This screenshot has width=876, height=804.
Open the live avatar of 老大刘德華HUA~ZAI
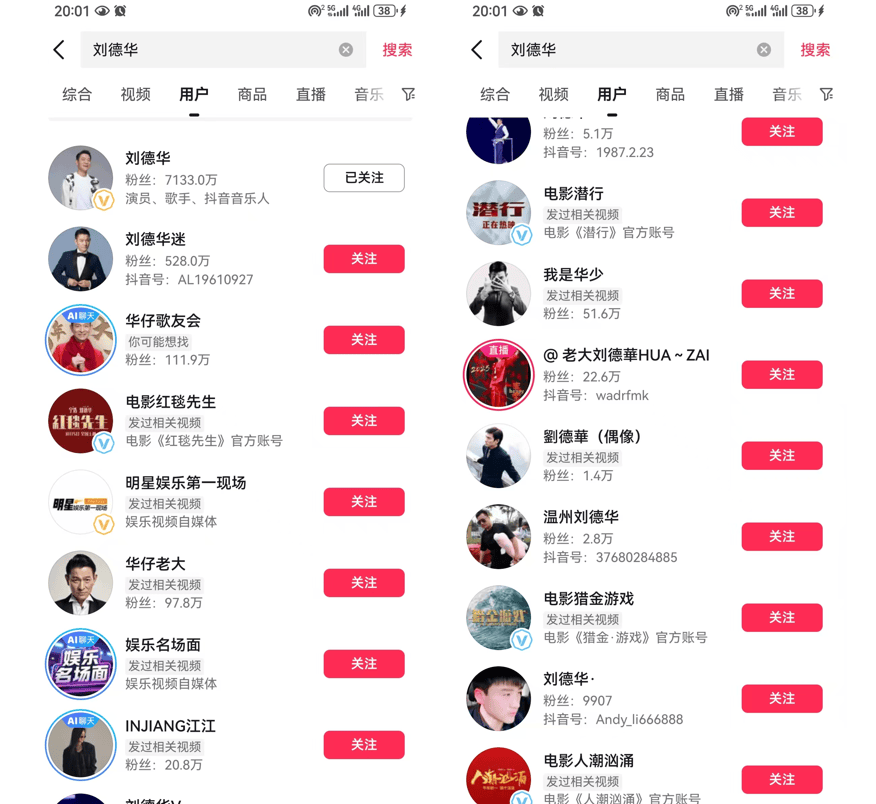(498, 375)
